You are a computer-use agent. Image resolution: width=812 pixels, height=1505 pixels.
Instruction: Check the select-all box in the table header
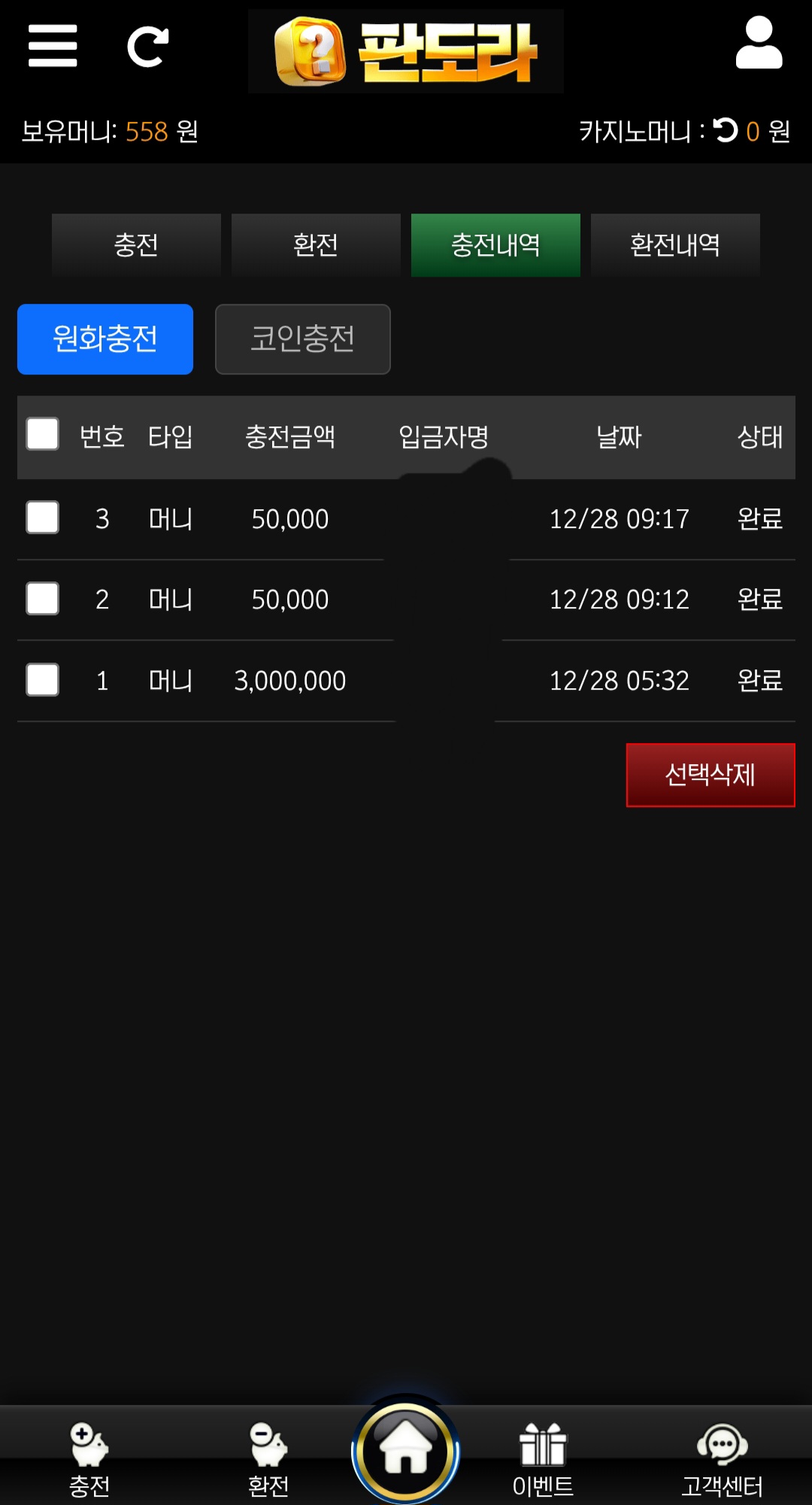coord(43,435)
